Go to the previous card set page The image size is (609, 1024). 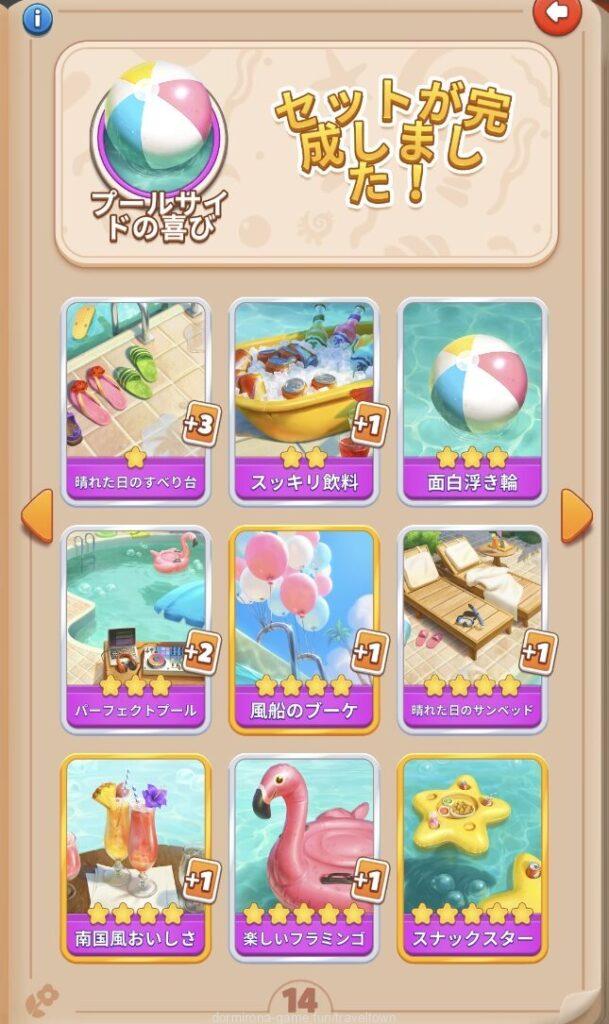coord(36,516)
